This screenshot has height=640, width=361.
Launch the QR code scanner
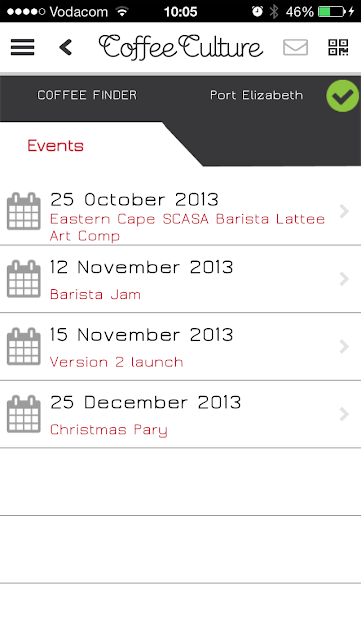(338, 47)
